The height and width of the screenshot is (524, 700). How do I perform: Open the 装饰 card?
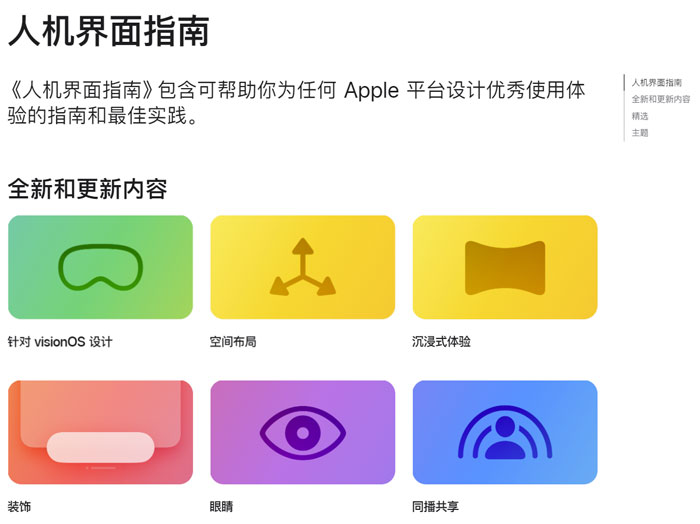[x=100, y=432]
